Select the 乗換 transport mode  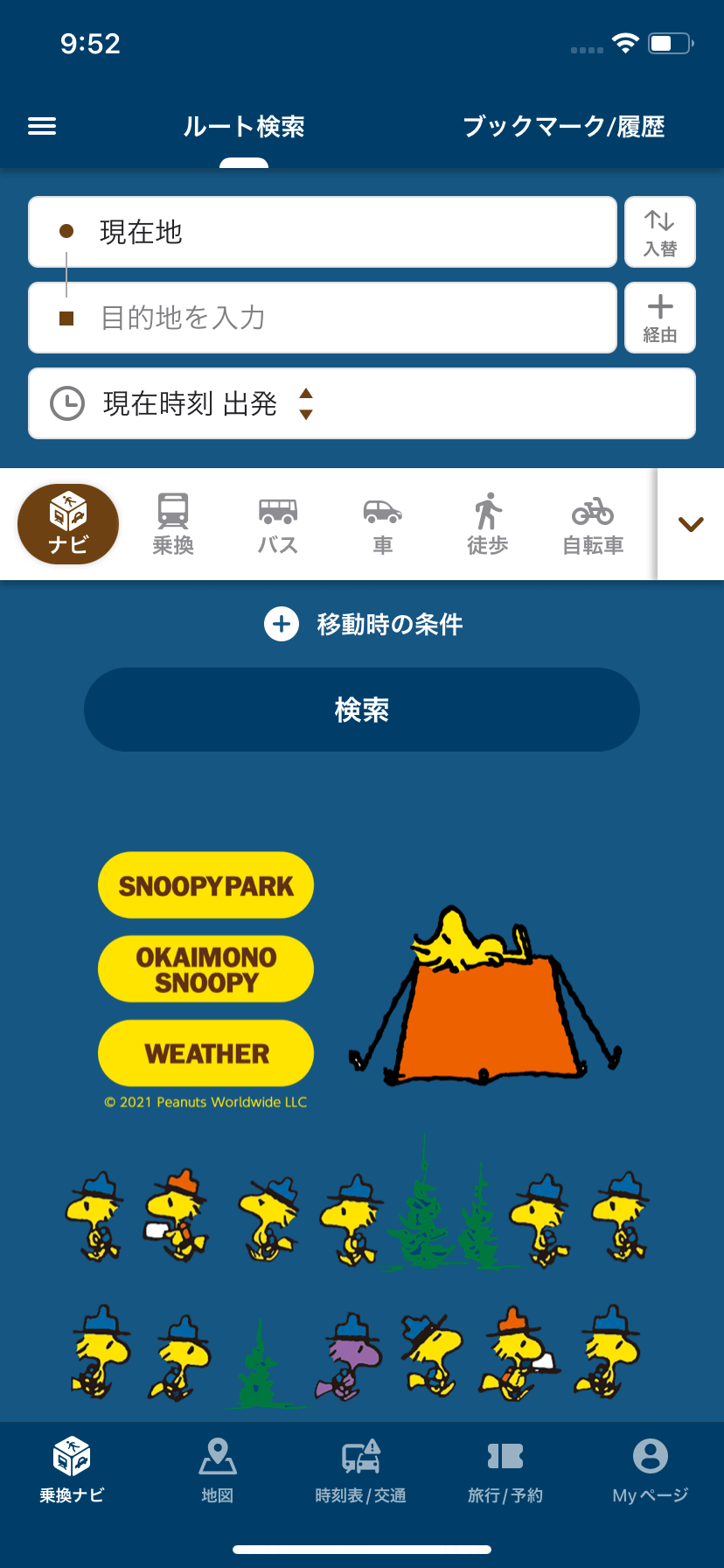tap(173, 524)
